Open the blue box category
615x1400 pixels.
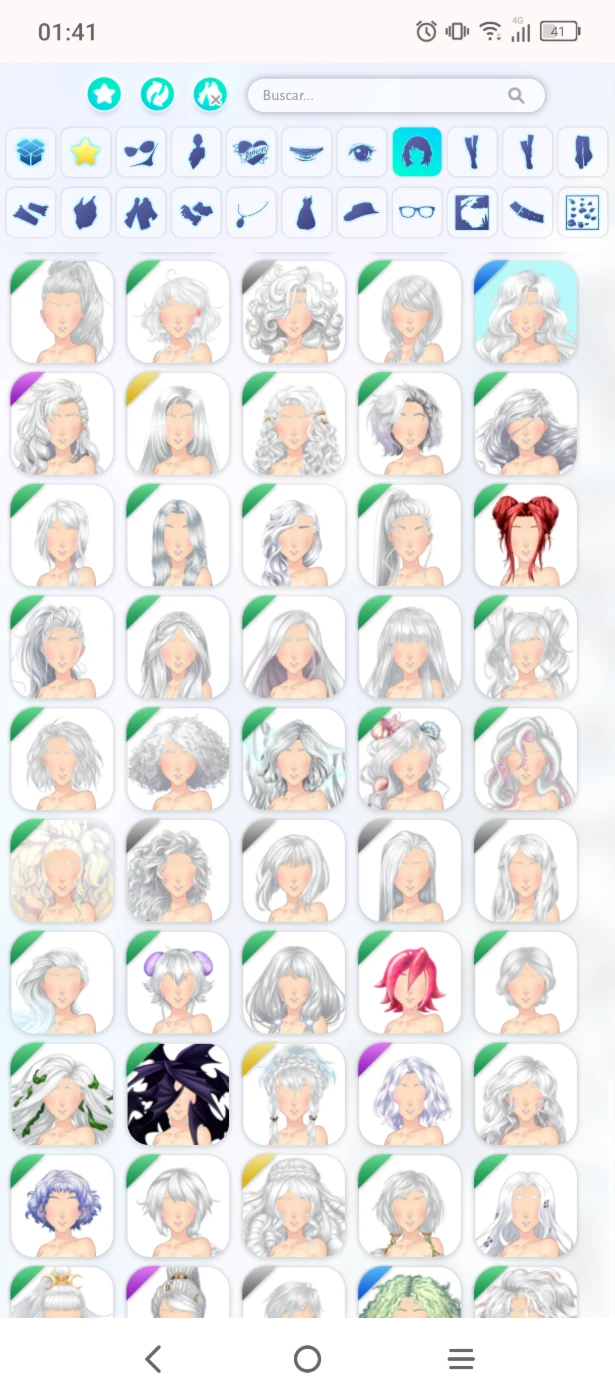click(x=31, y=152)
